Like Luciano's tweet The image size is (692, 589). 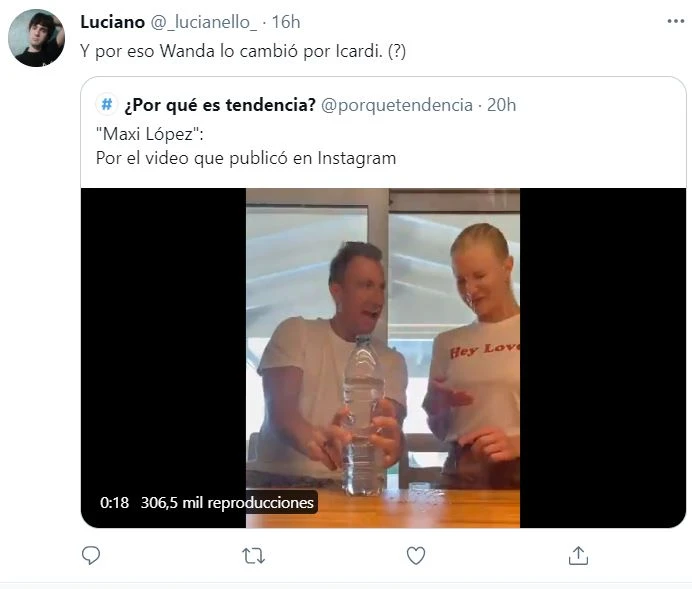(416, 555)
